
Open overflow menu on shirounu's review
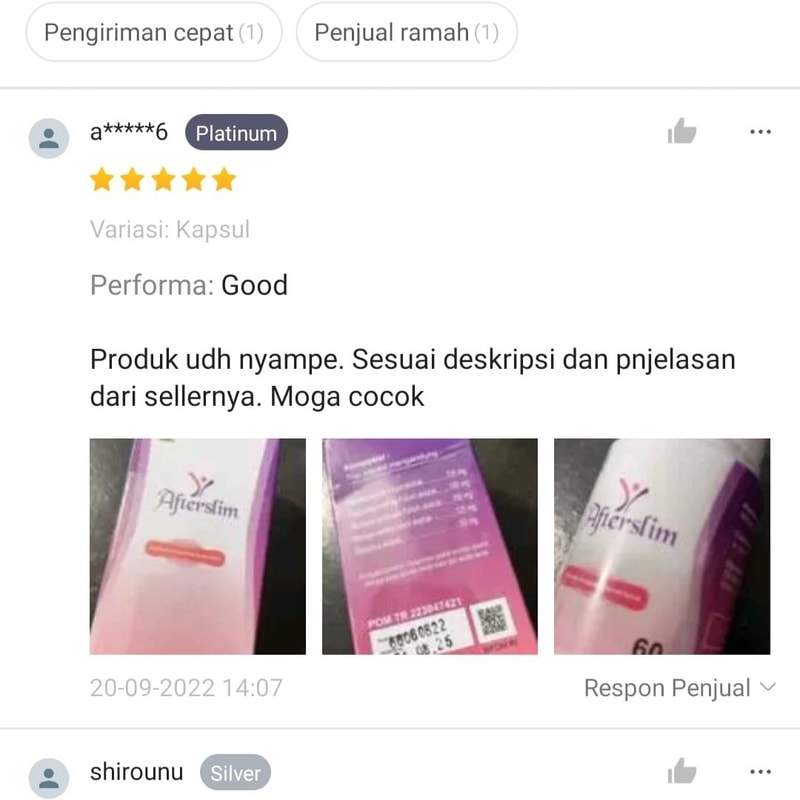[760, 771]
